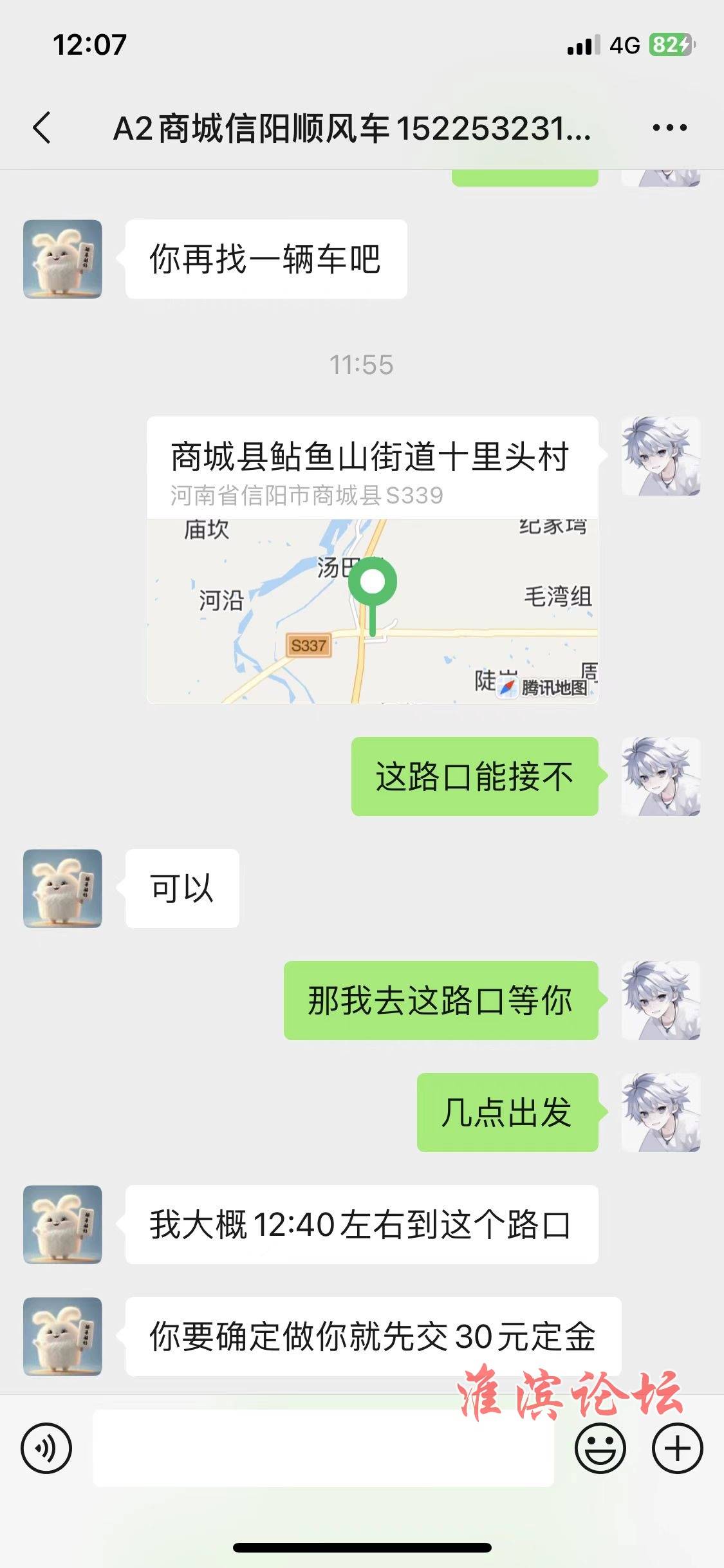This screenshot has width=724, height=1568.
Task: Tap the message text field
Action: pyautogui.click(x=323, y=1448)
